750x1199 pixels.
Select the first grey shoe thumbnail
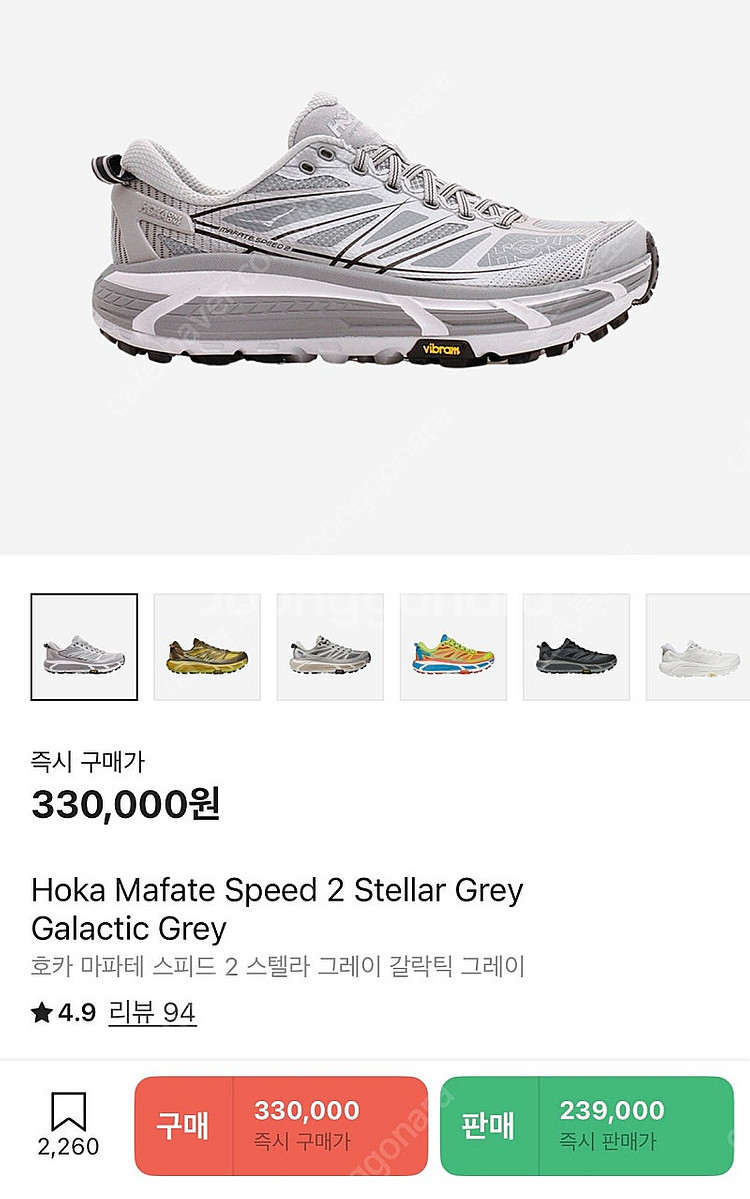coord(84,647)
